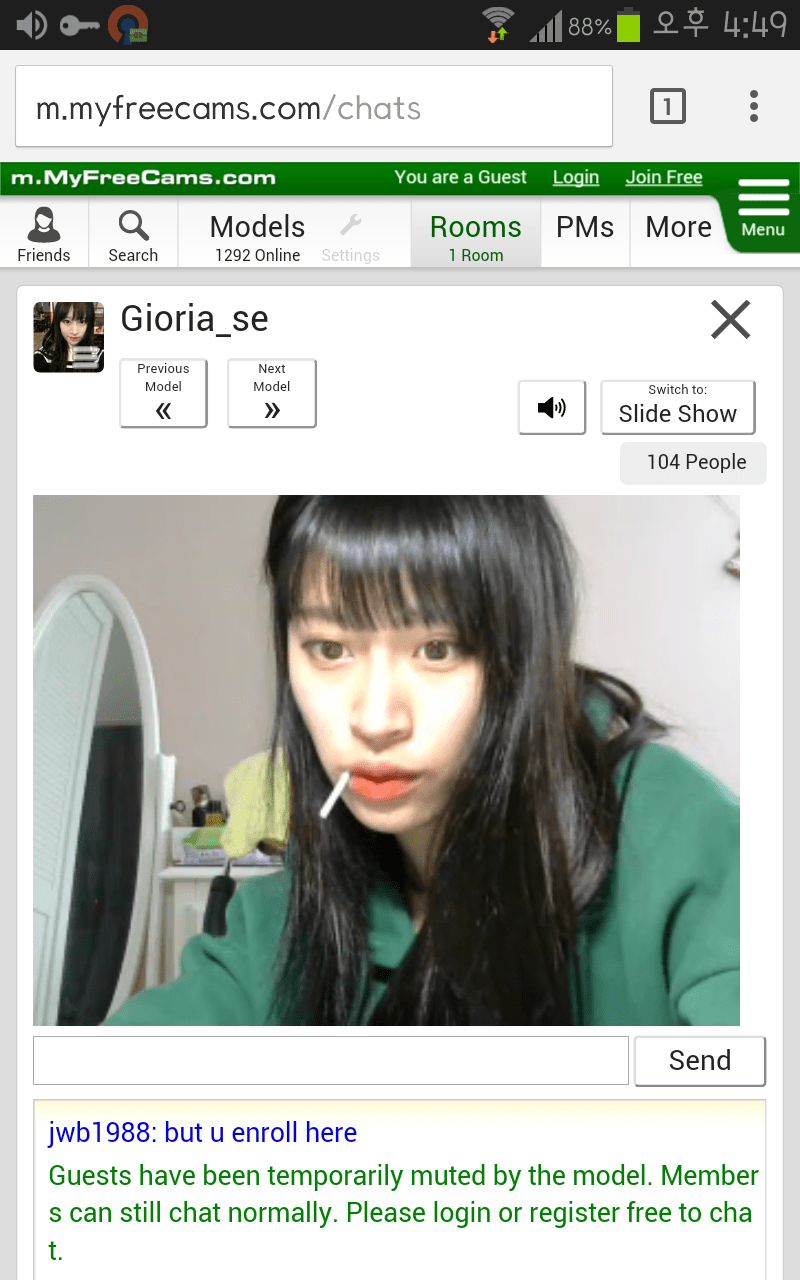Open the More tab

pos(678,228)
